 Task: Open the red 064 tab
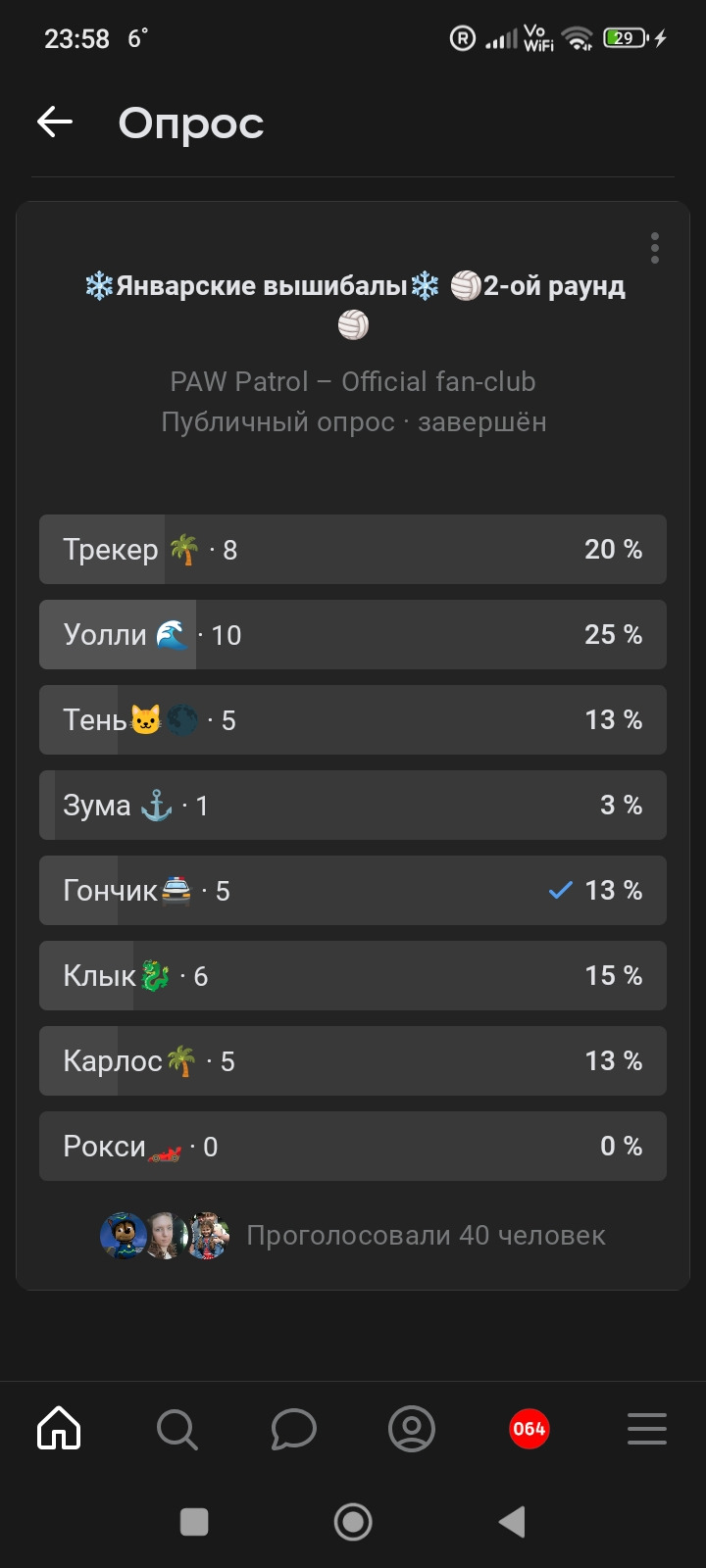(529, 1429)
